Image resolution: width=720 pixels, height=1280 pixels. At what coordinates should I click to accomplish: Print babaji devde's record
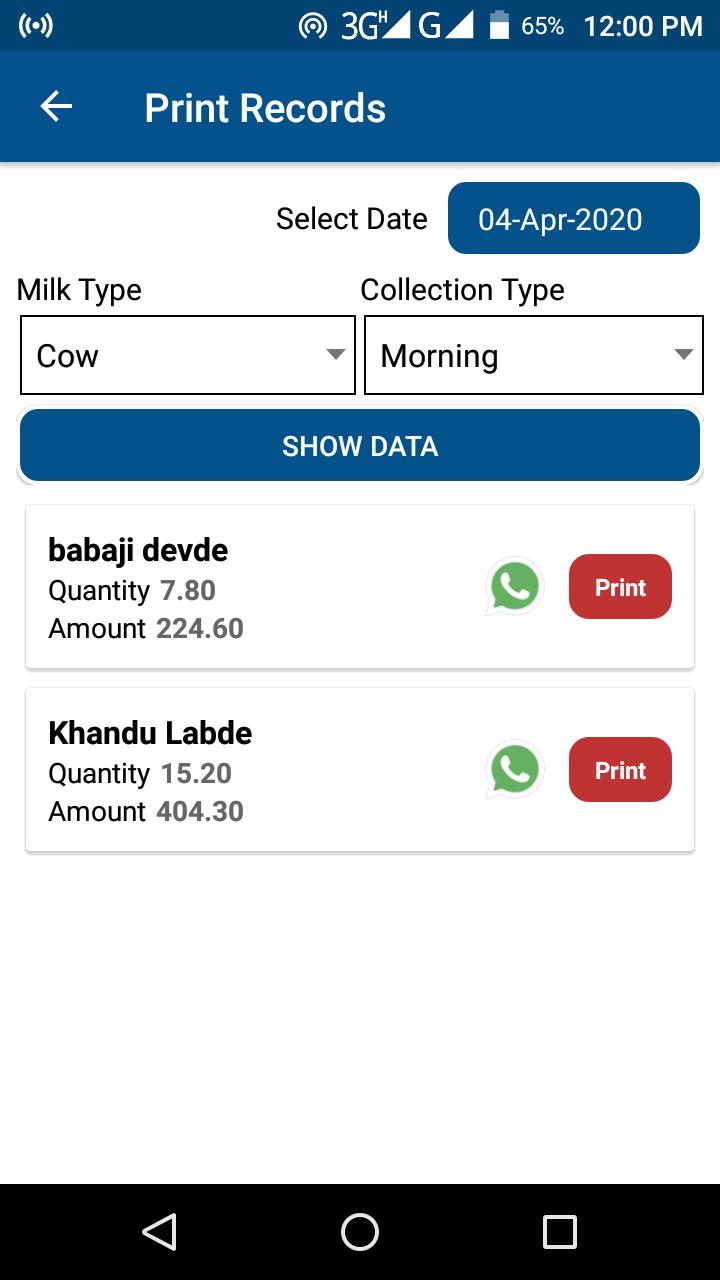click(620, 587)
